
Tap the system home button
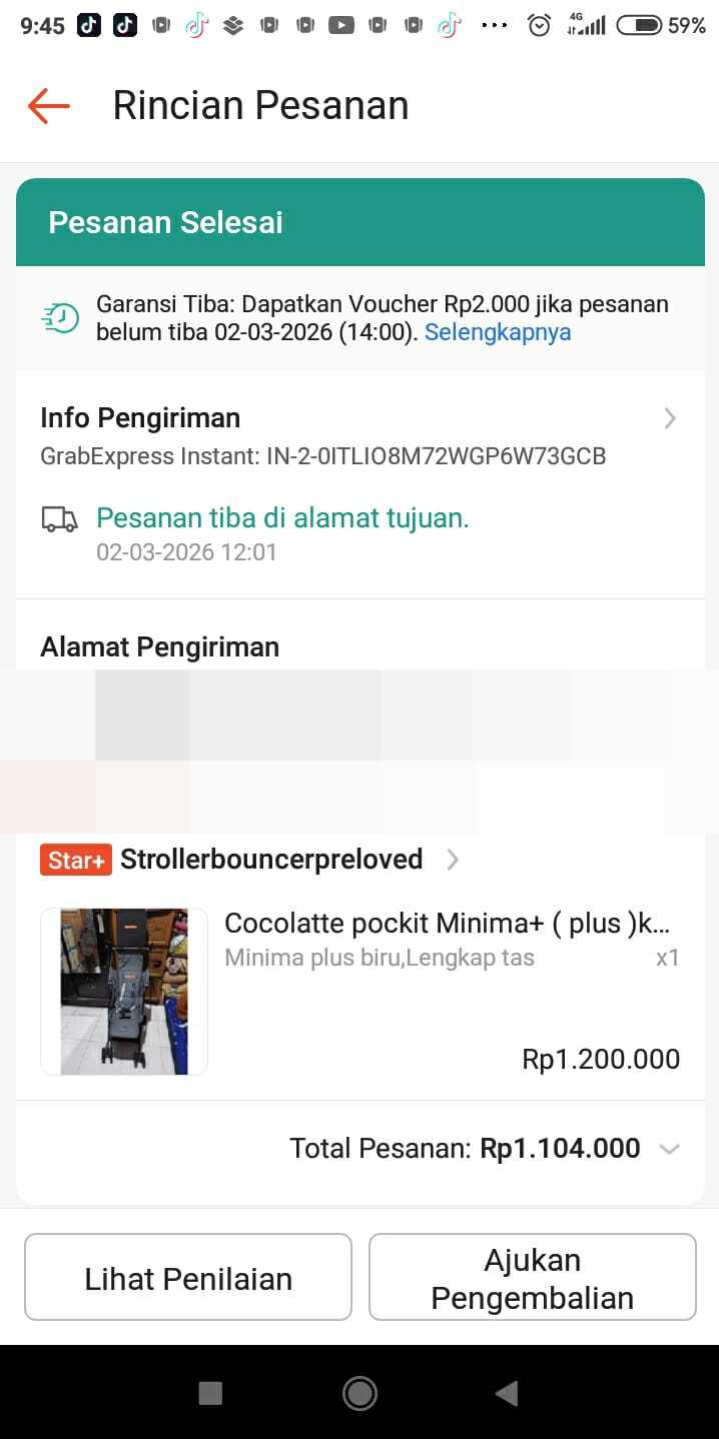359,1393
